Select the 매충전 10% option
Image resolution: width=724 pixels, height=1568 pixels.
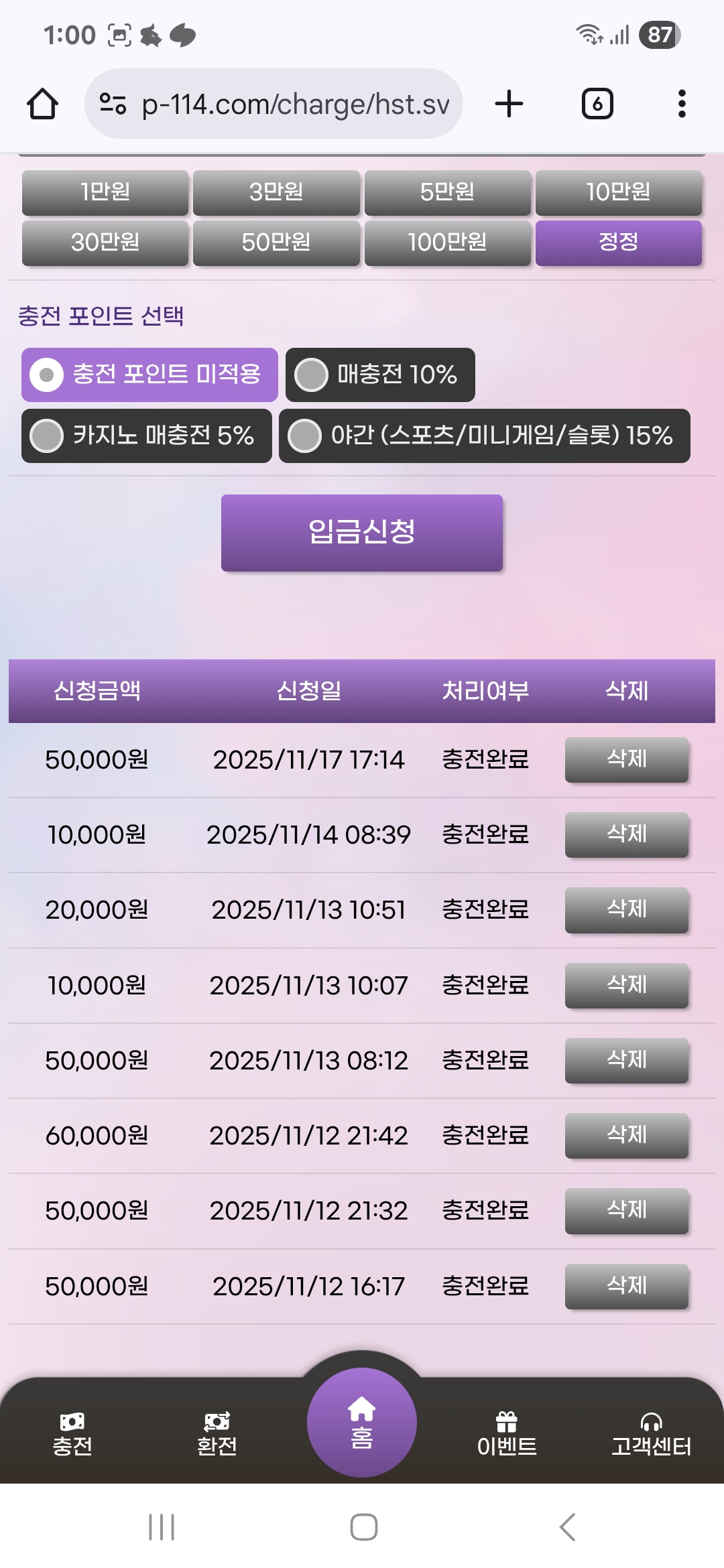(x=380, y=375)
